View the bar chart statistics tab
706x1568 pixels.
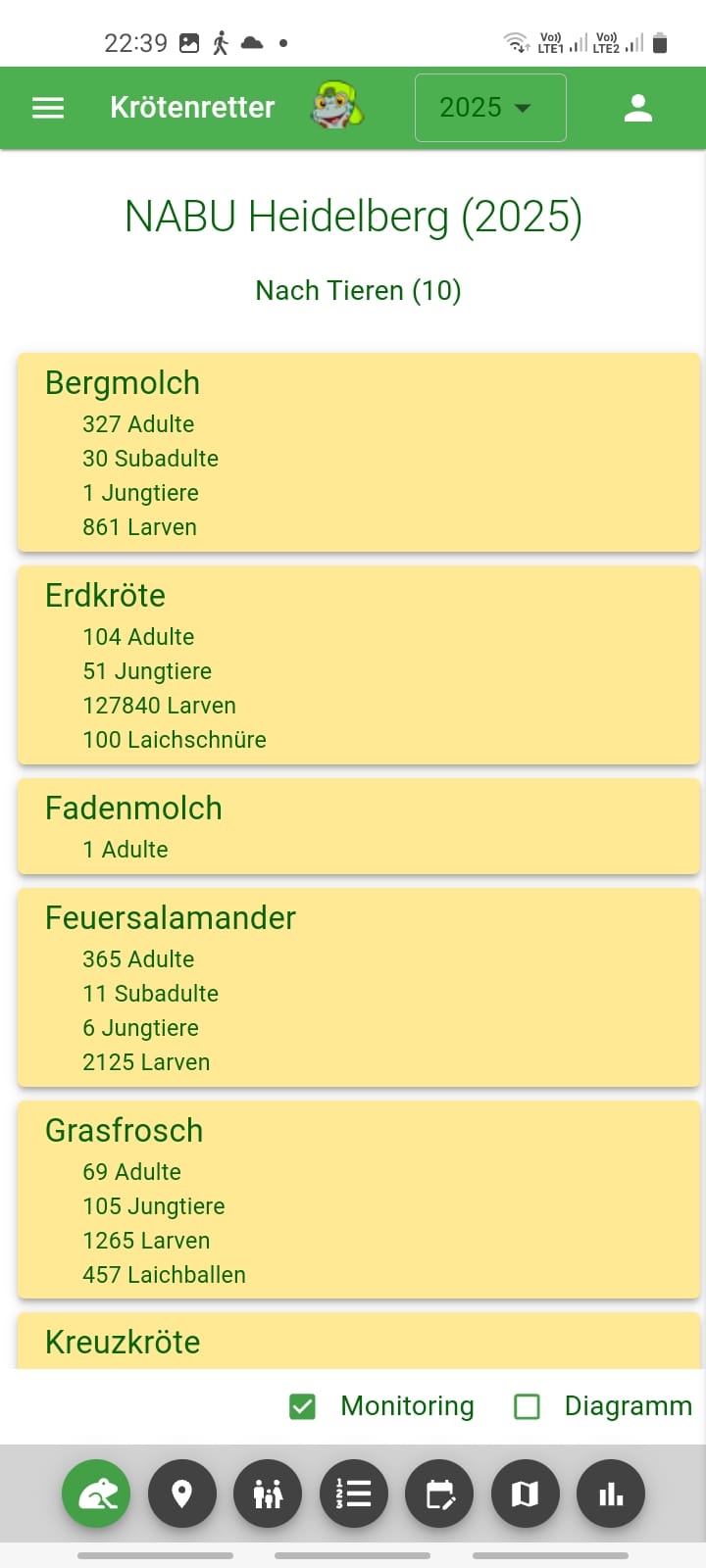tap(611, 1494)
